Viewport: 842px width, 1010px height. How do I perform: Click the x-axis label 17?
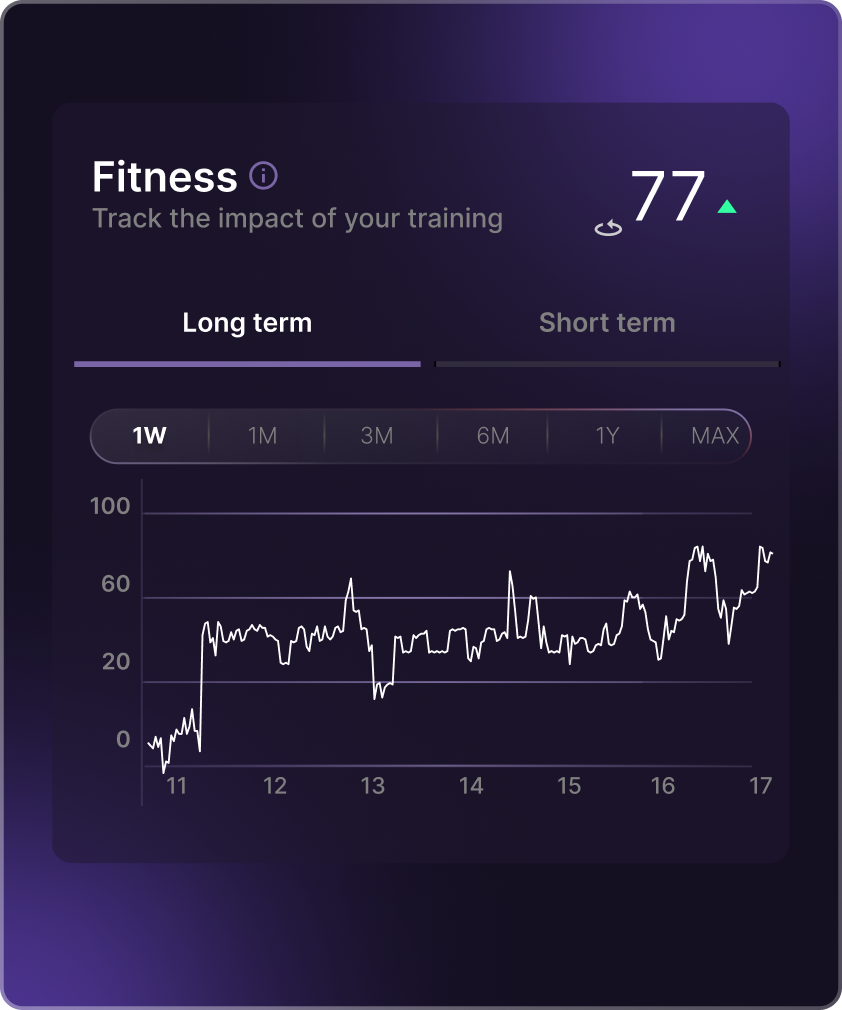tap(761, 787)
